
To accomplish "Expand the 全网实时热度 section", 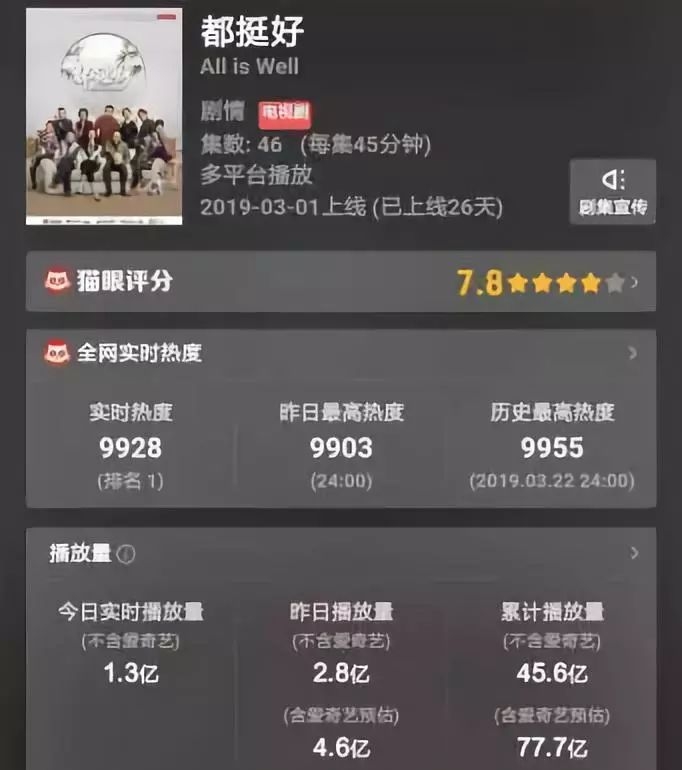I will click(632, 353).
